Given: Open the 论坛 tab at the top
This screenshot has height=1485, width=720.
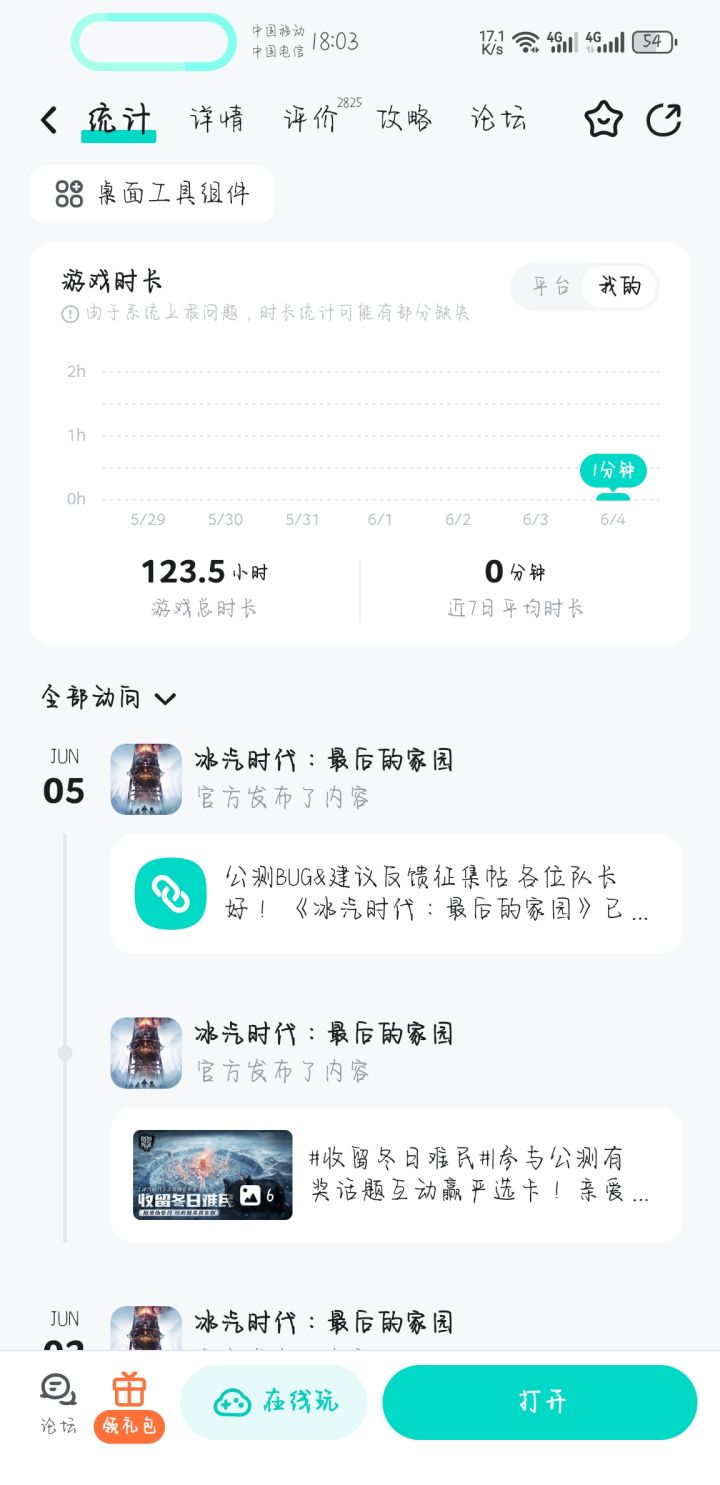Looking at the screenshot, I should click(x=498, y=120).
